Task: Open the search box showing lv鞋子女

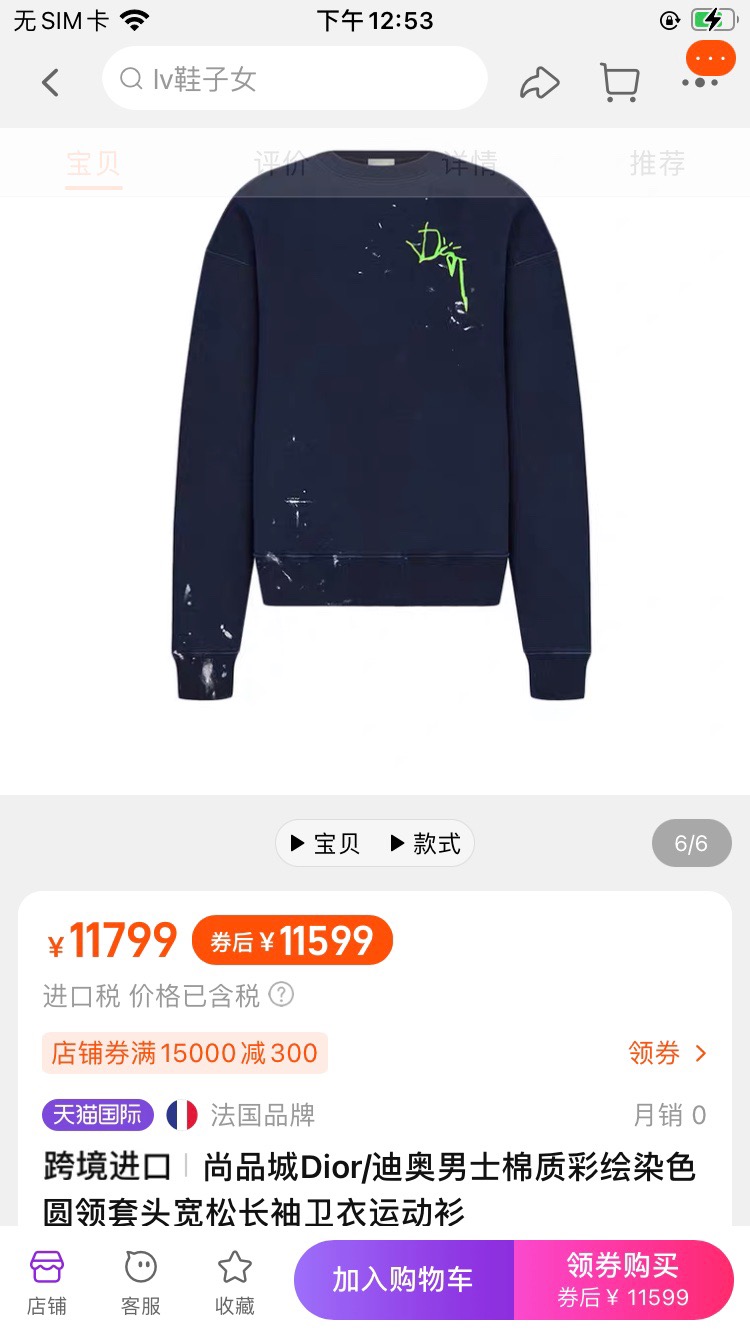Action: click(x=295, y=79)
